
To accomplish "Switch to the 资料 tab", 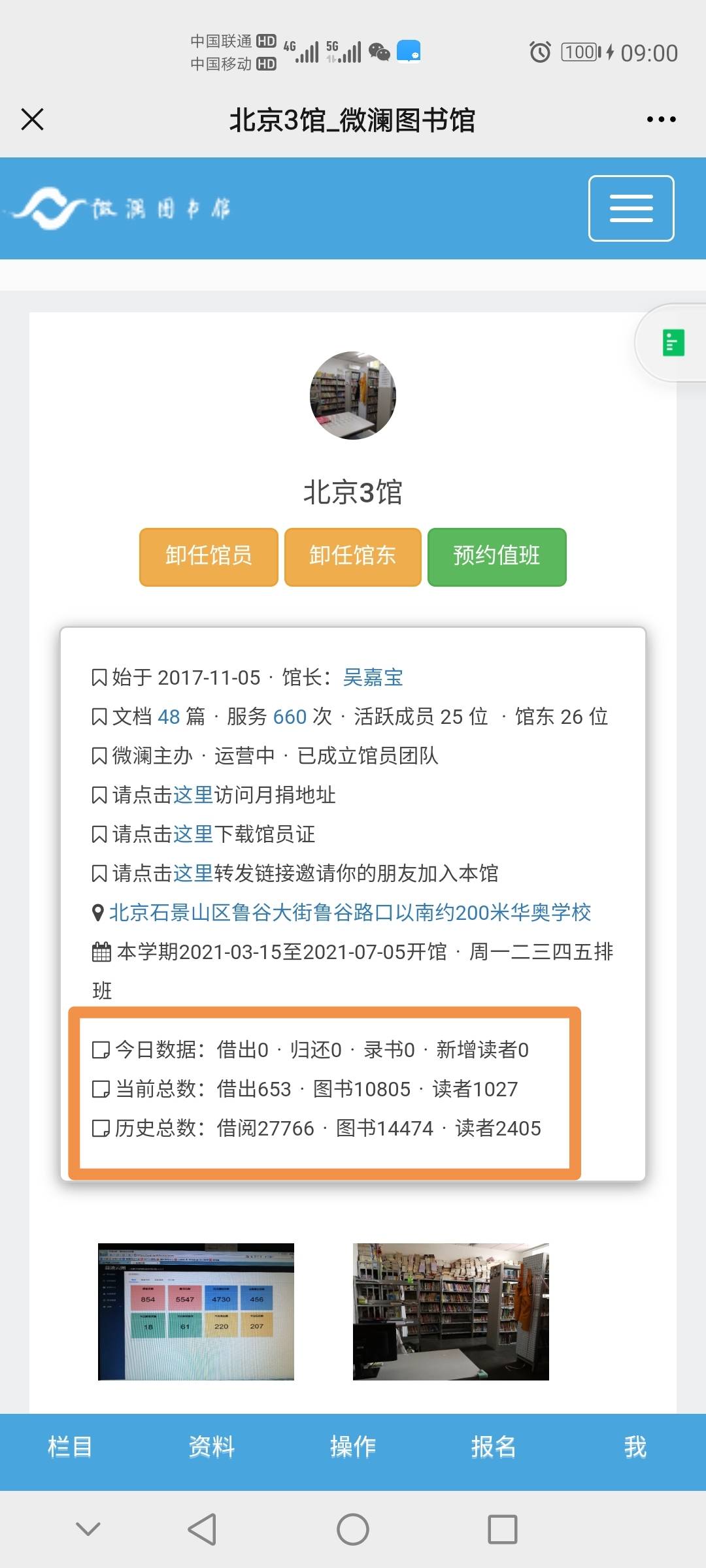I will [x=211, y=1446].
